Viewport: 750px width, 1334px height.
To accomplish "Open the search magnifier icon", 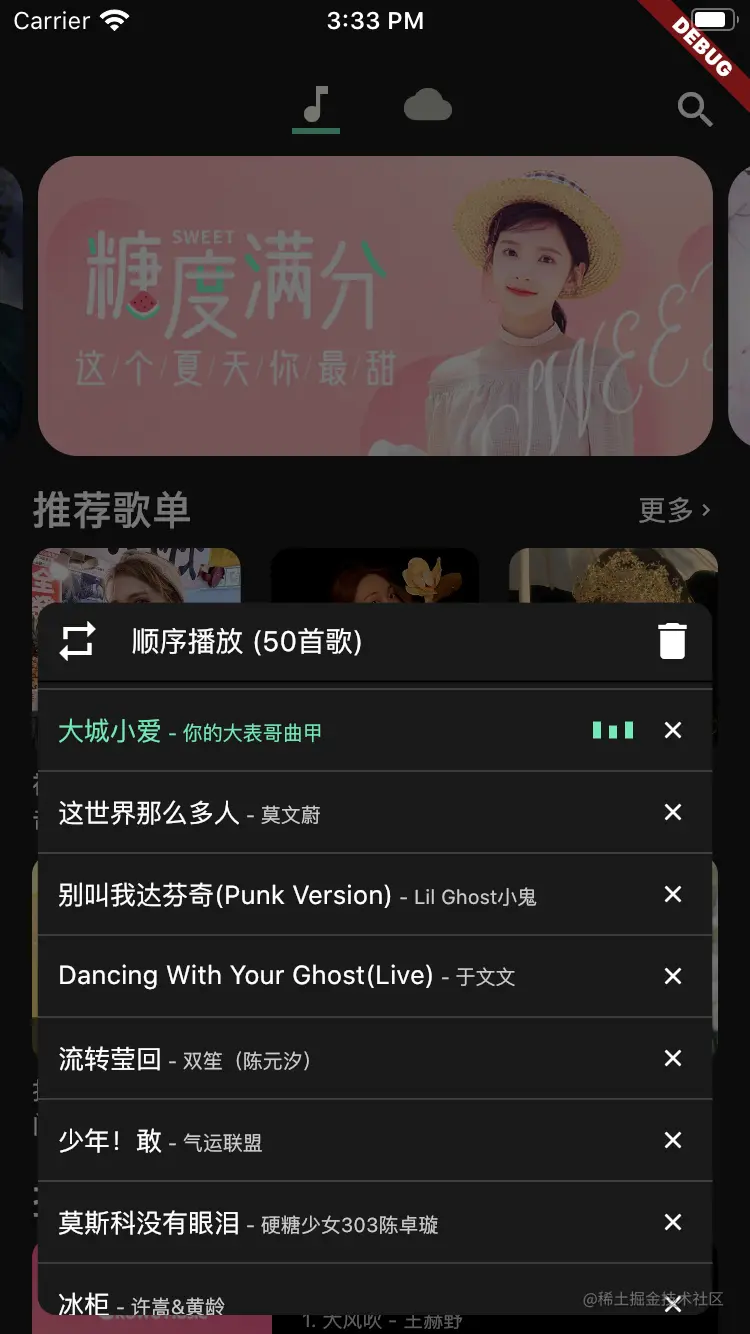I will click(694, 108).
